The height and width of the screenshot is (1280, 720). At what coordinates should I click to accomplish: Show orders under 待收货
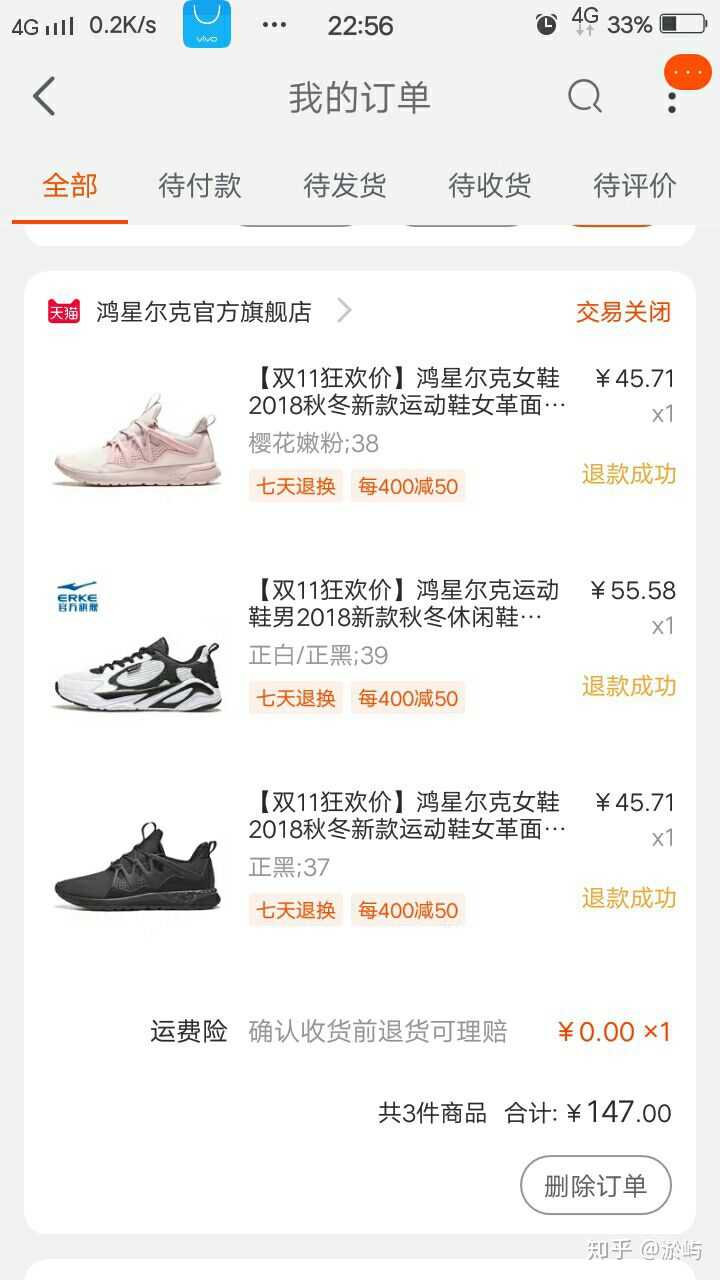click(490, 185)
